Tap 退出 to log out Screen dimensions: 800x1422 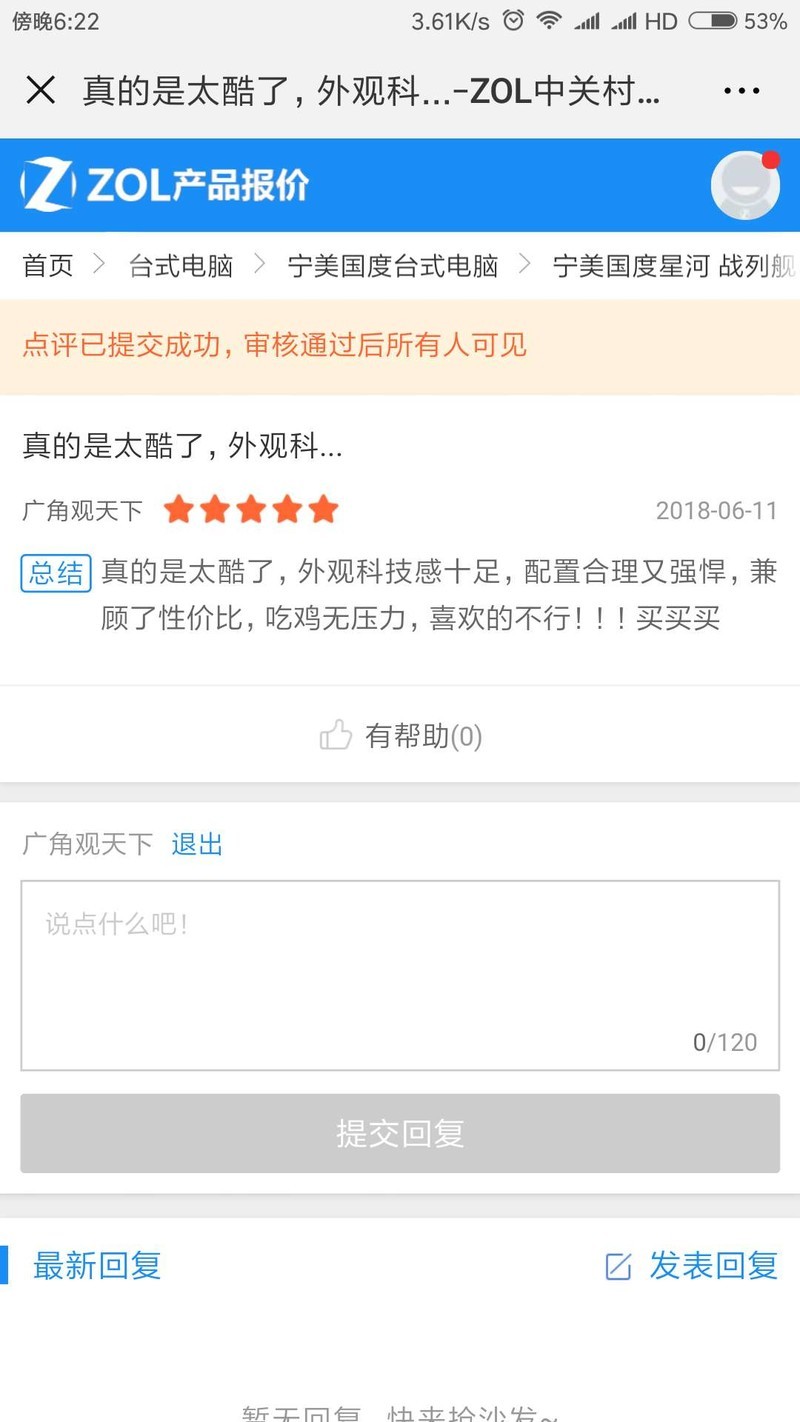click(197, 844)
